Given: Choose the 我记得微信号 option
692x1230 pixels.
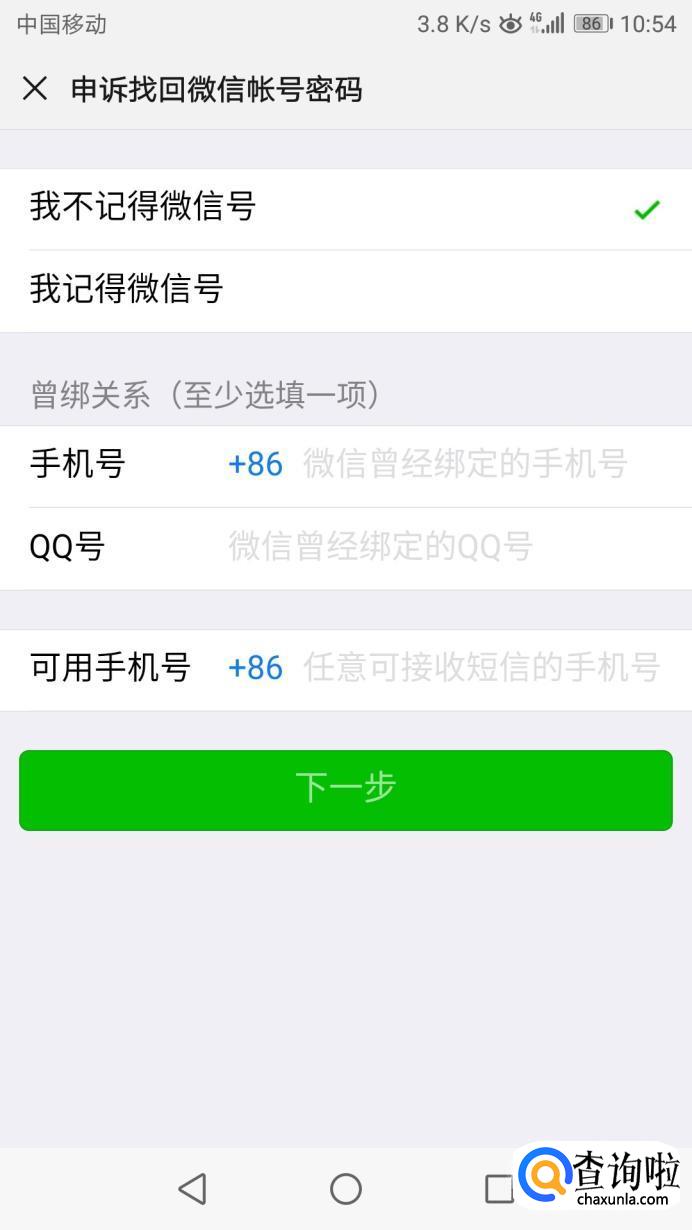Looking at the screenshot, I should pyautogui.click(x=345, y=290).
